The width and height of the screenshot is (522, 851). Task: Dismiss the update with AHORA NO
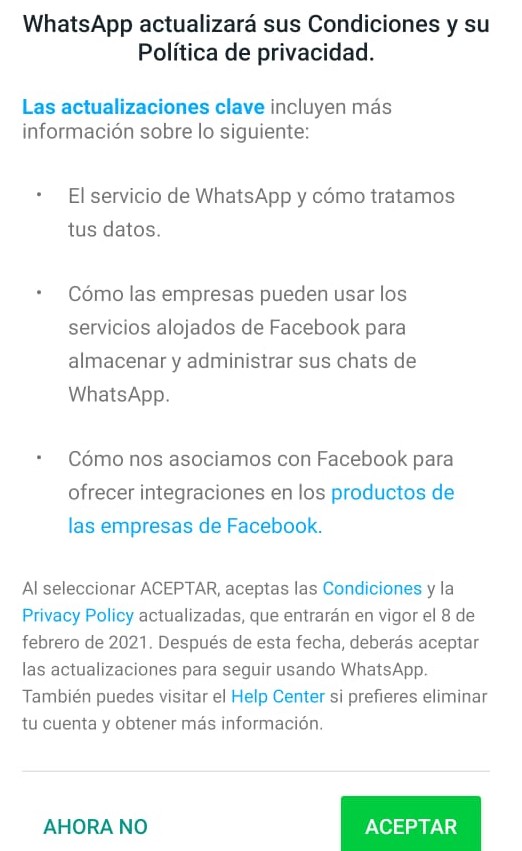pos(96,827)
